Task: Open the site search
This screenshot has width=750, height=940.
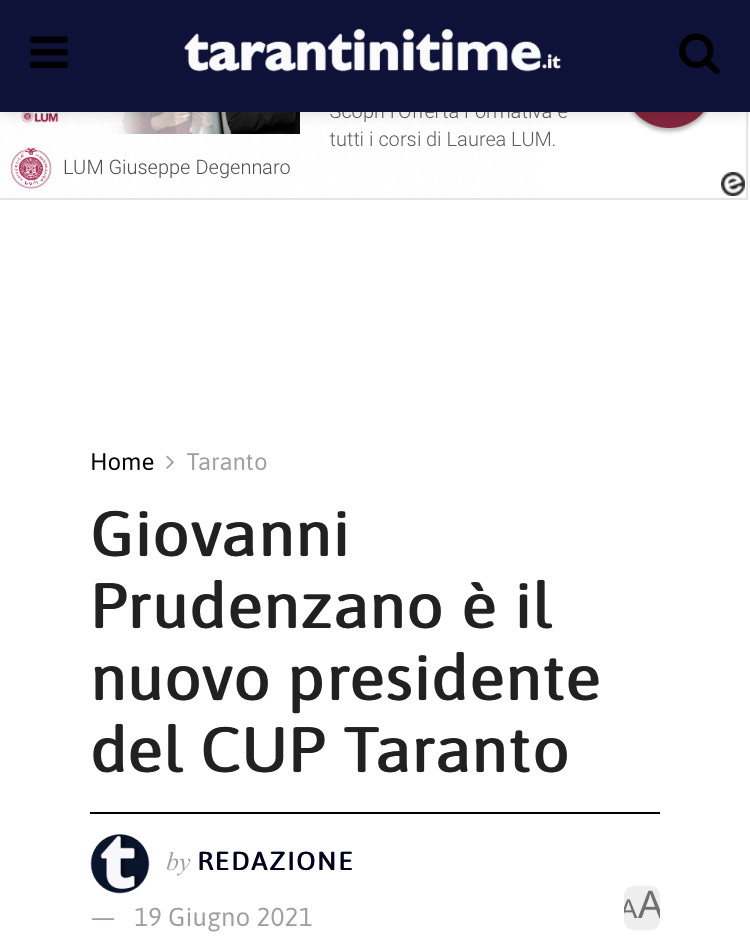Action: (x=699, y=53)
